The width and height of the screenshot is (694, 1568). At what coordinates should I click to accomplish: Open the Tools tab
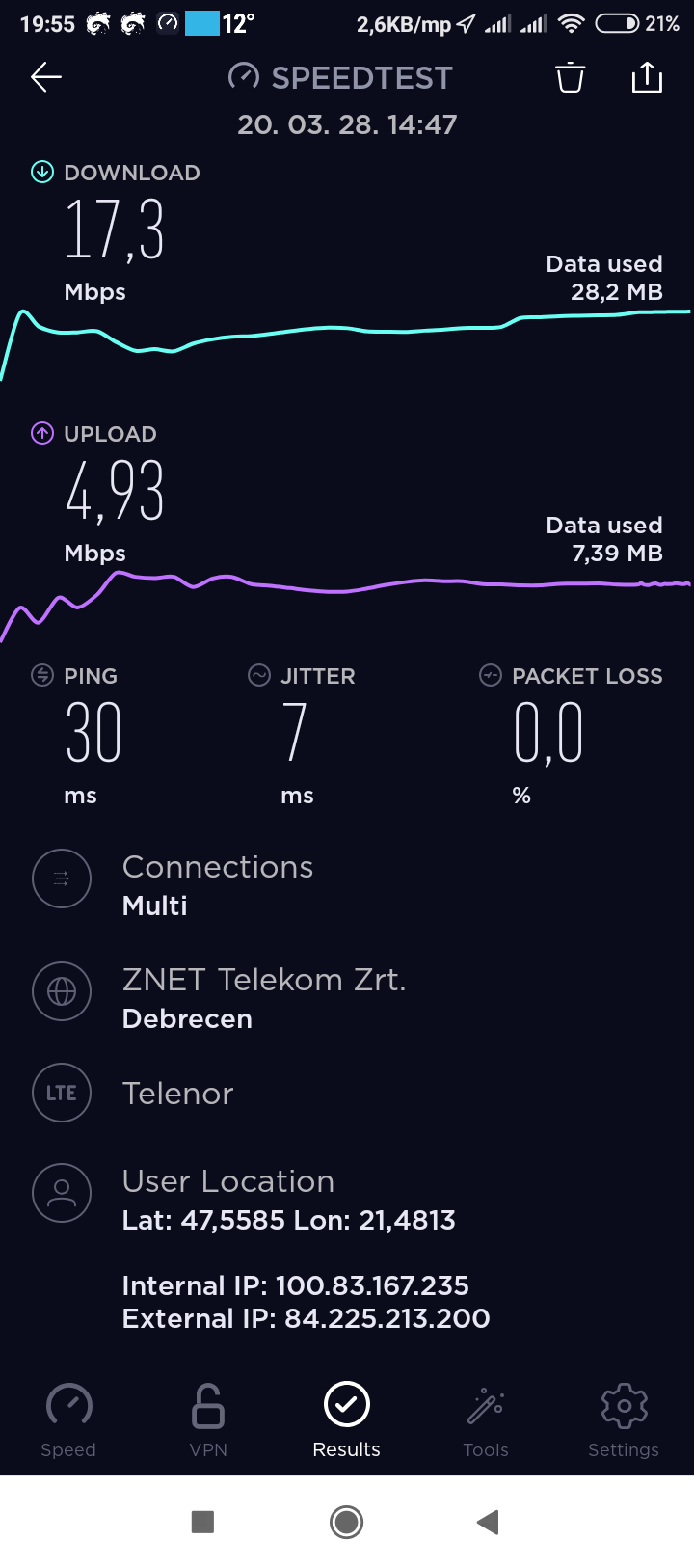[x=486, y=1419]
